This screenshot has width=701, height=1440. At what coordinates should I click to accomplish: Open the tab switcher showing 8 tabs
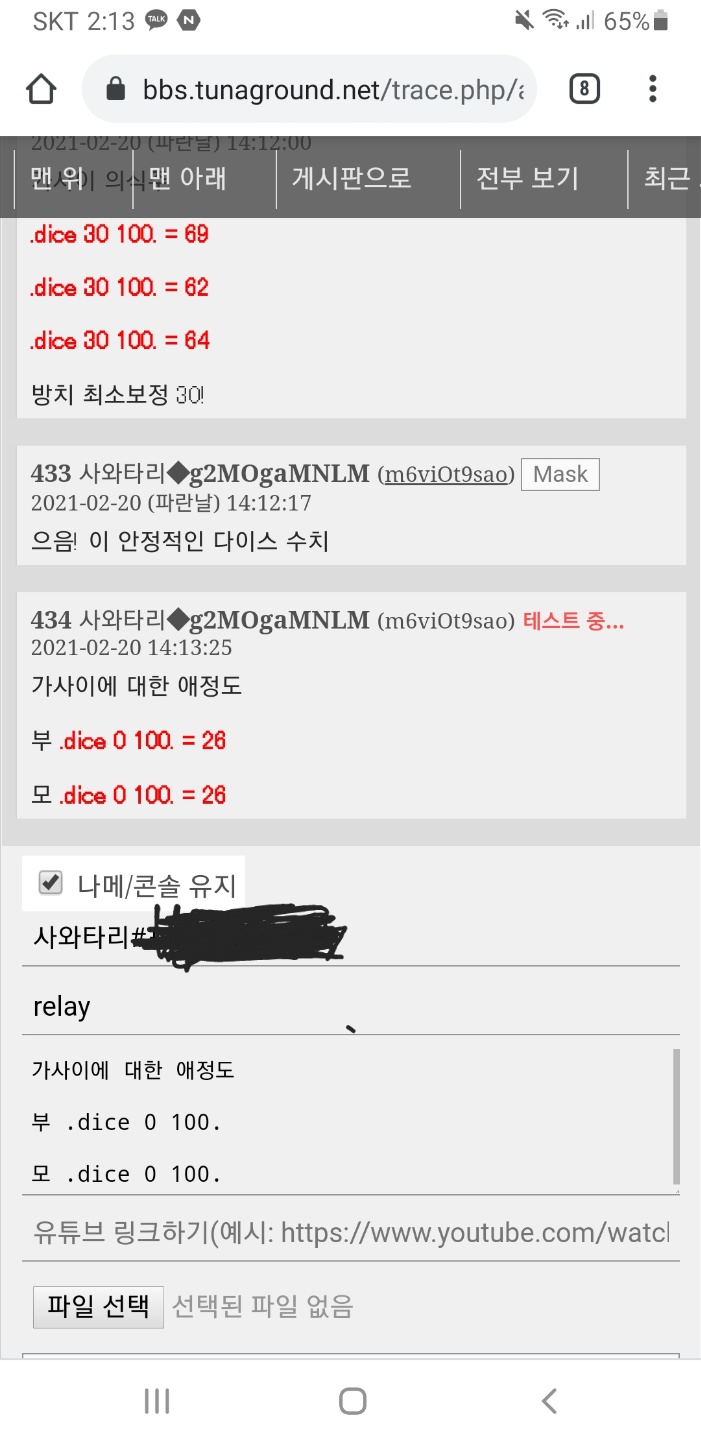coord(584,90)
